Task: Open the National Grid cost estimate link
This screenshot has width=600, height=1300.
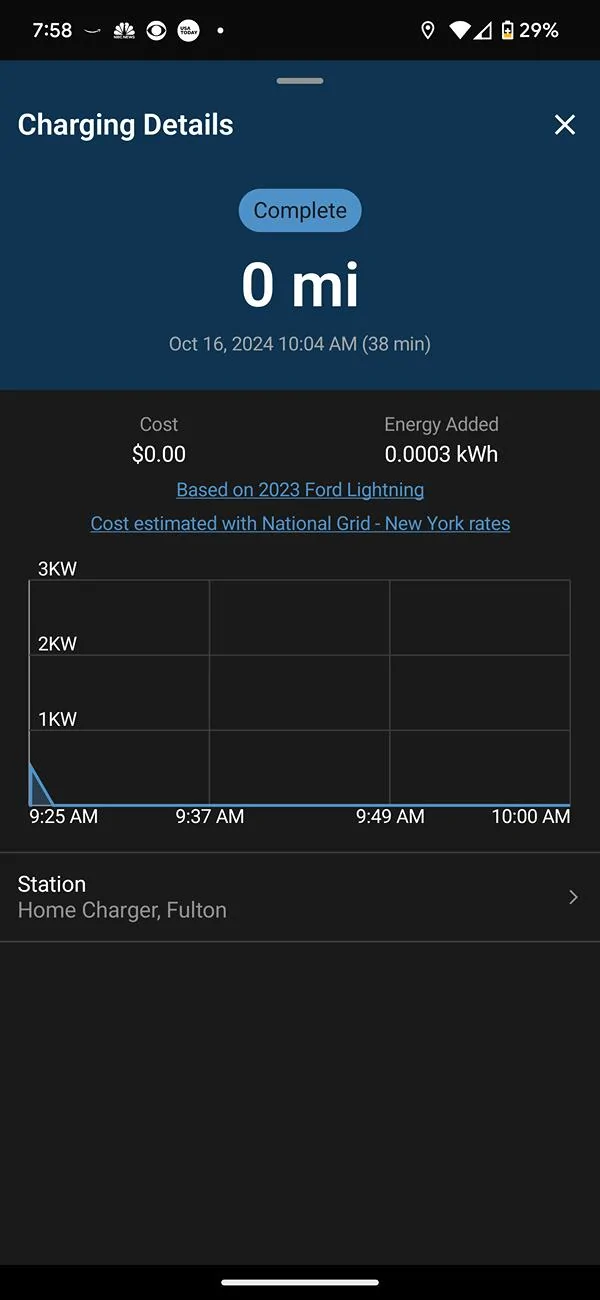Action: coord(300,524)
